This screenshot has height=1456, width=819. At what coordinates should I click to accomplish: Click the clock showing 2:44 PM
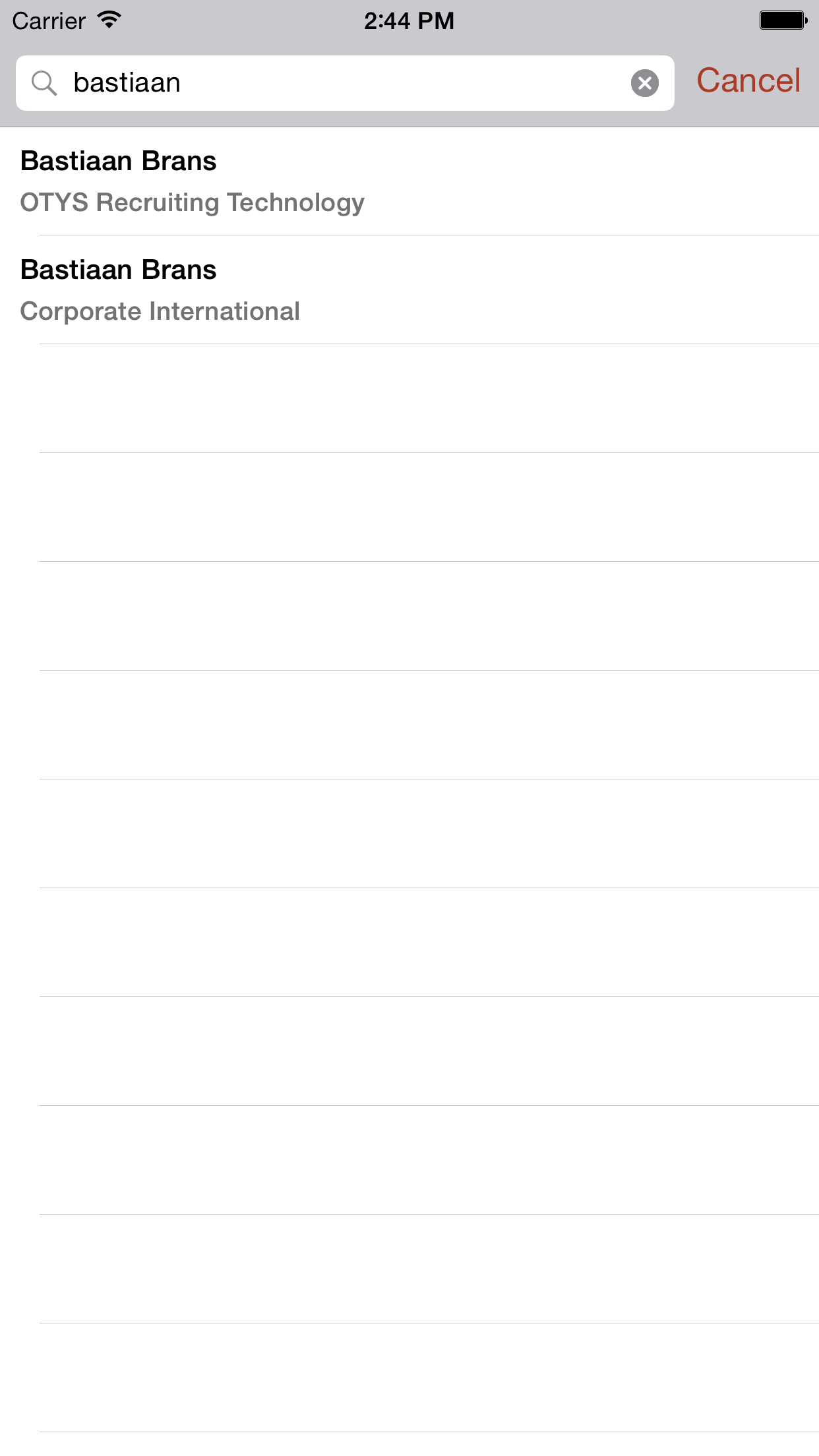pyautogui.click(x=409, y=20)
